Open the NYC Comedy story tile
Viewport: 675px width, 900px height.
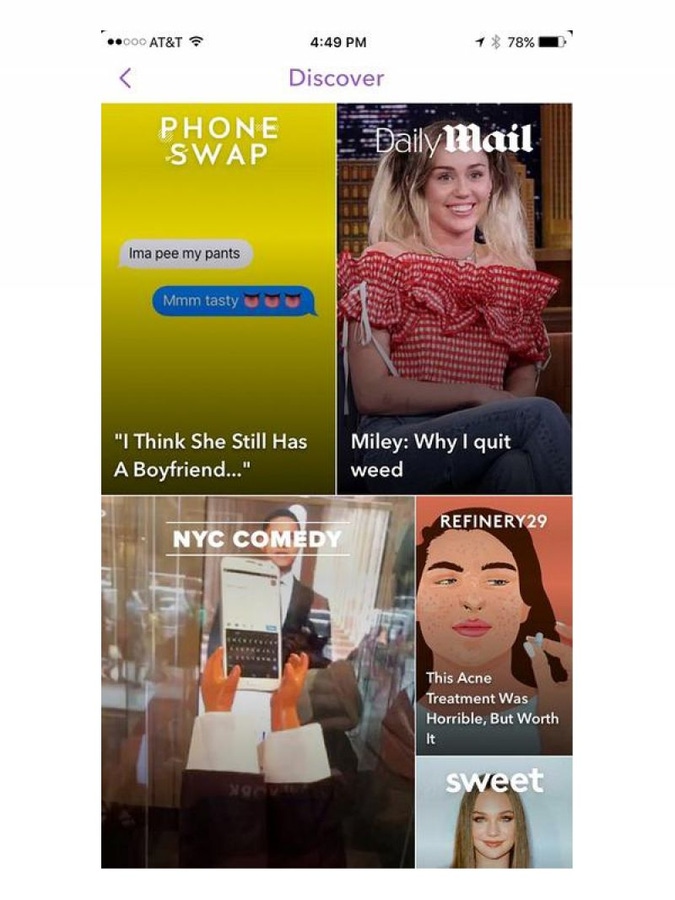(x=257, y=682)
